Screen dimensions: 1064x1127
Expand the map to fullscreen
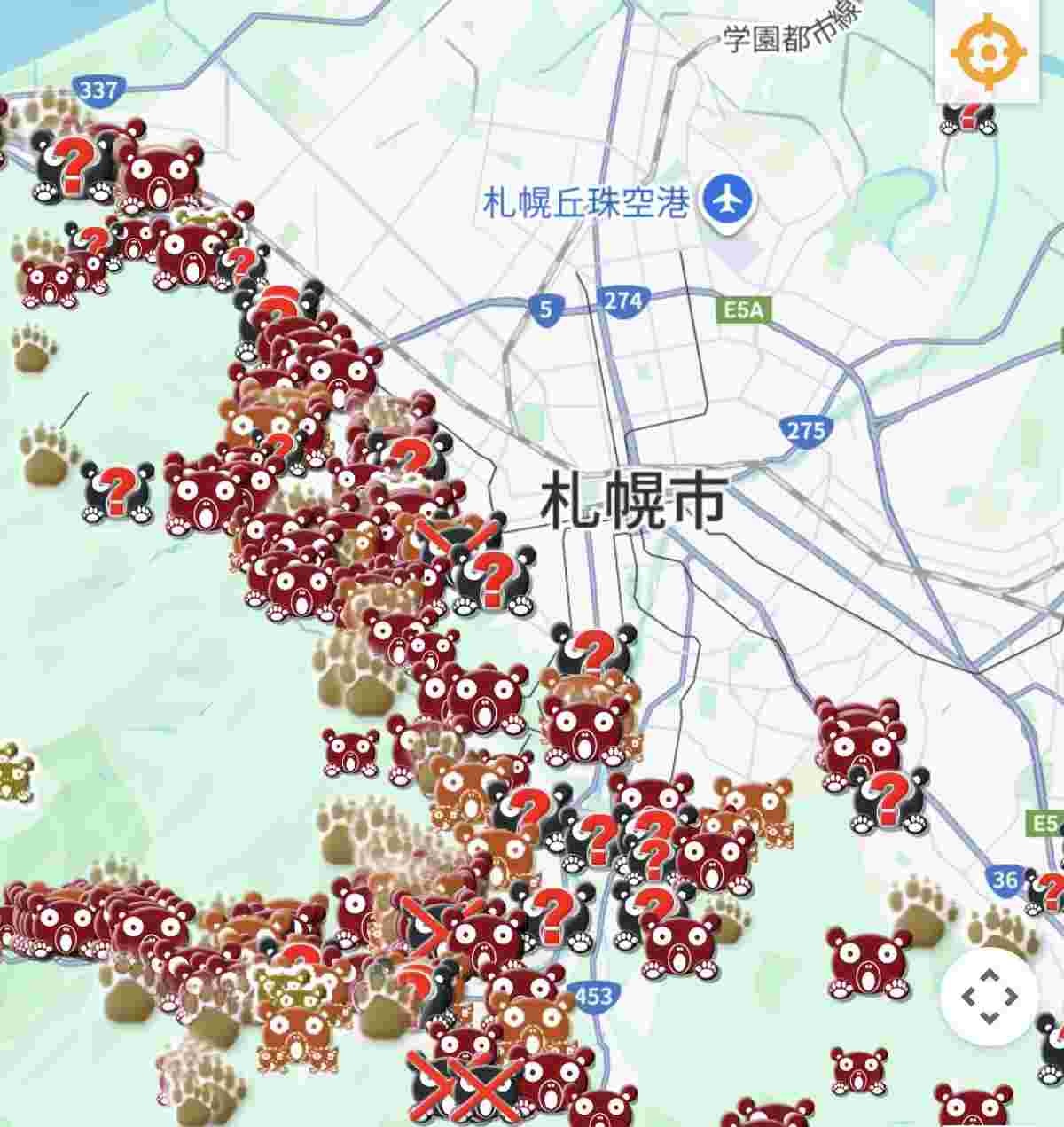pos(989,995)
